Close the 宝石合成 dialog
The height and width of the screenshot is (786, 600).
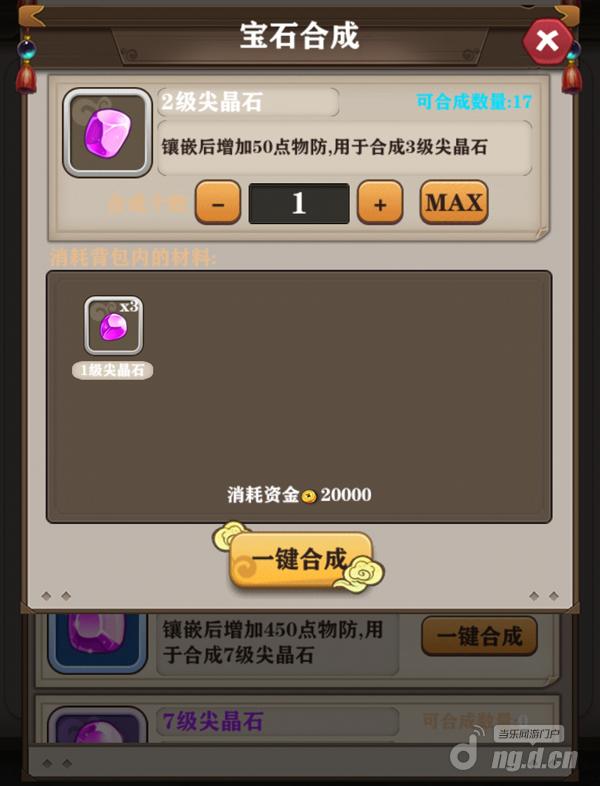[546, 41]
